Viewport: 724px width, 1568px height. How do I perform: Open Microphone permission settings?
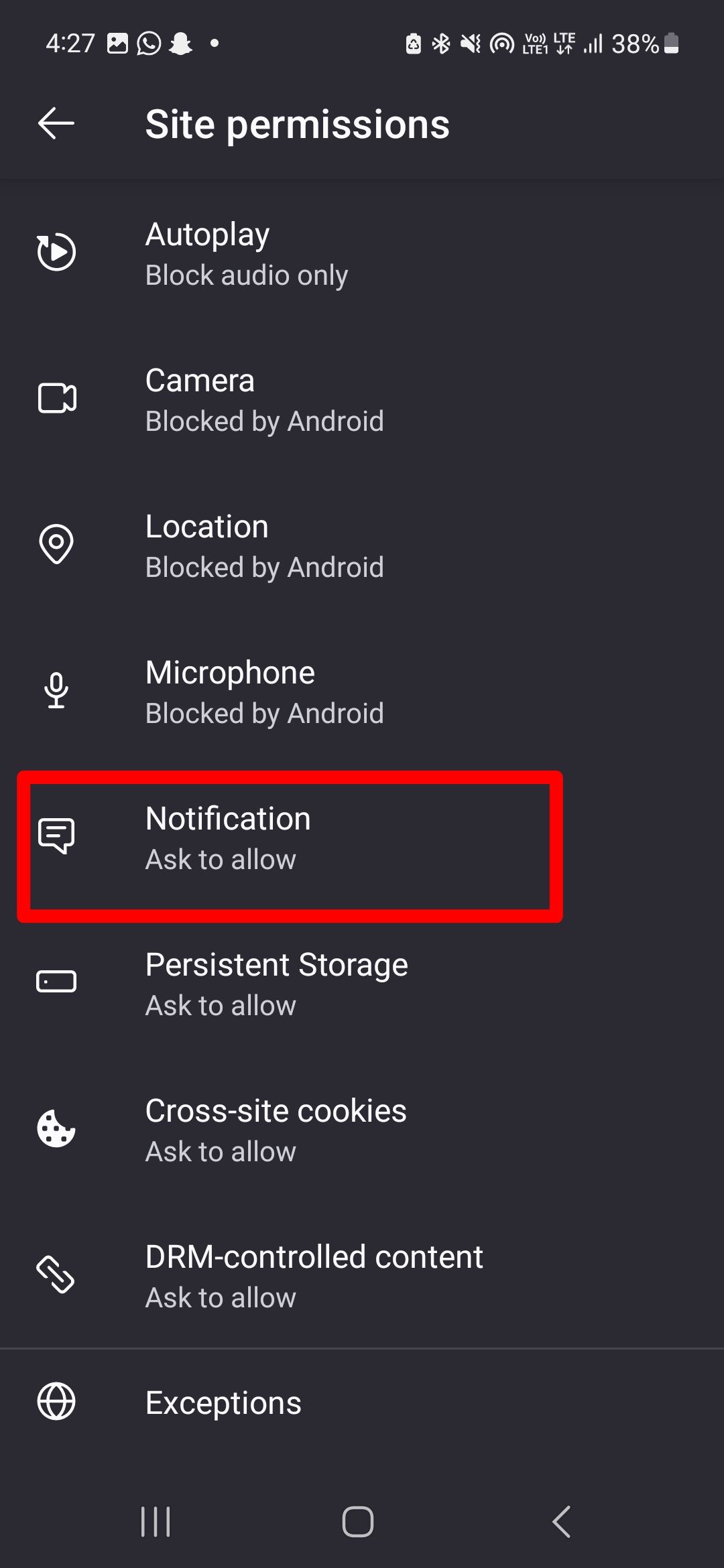pyautogui.click(x=264, y=692)
